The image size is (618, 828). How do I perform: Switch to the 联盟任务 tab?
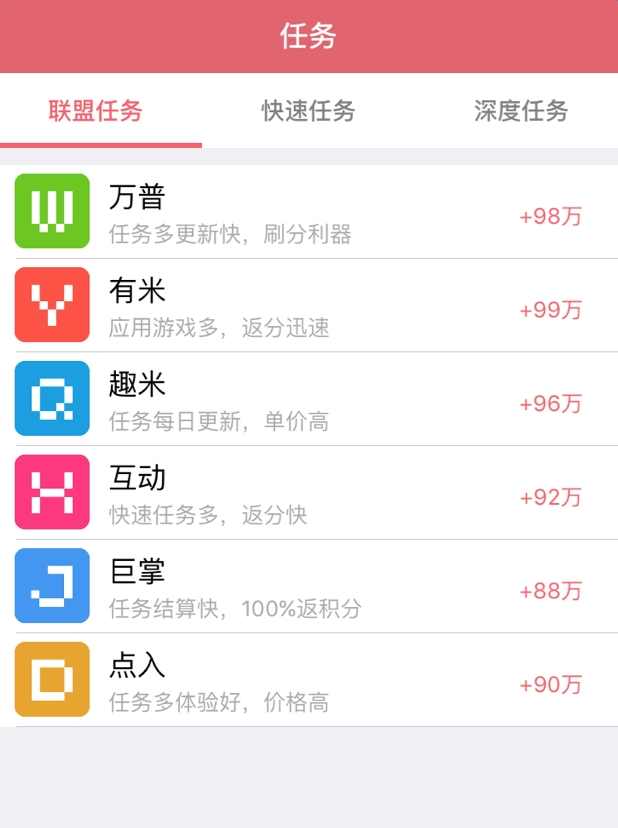coord(97,110)
